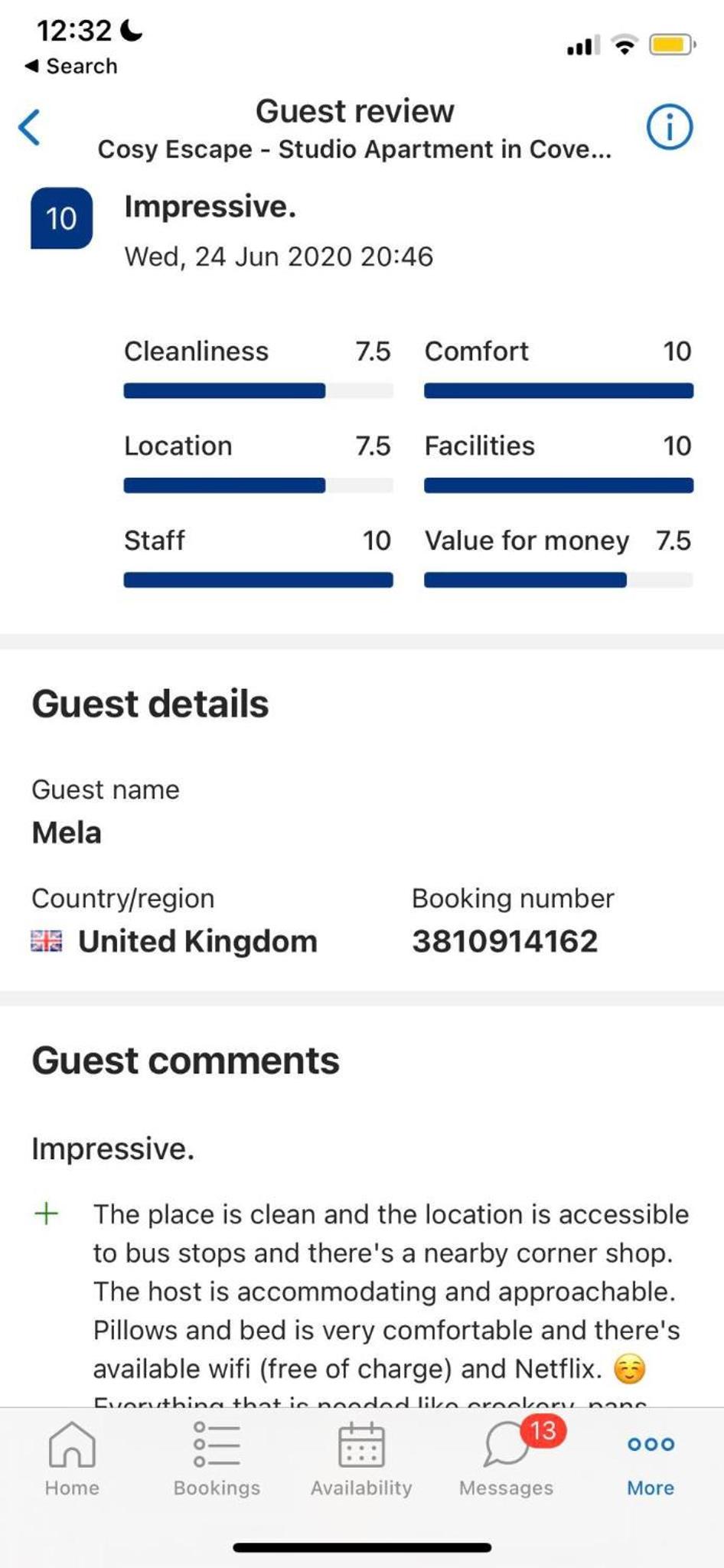Image resolution: width=724 pixels, height=1568 pixels.
Task: Go to the Availability tab
Action: (x=361, y=1459)
